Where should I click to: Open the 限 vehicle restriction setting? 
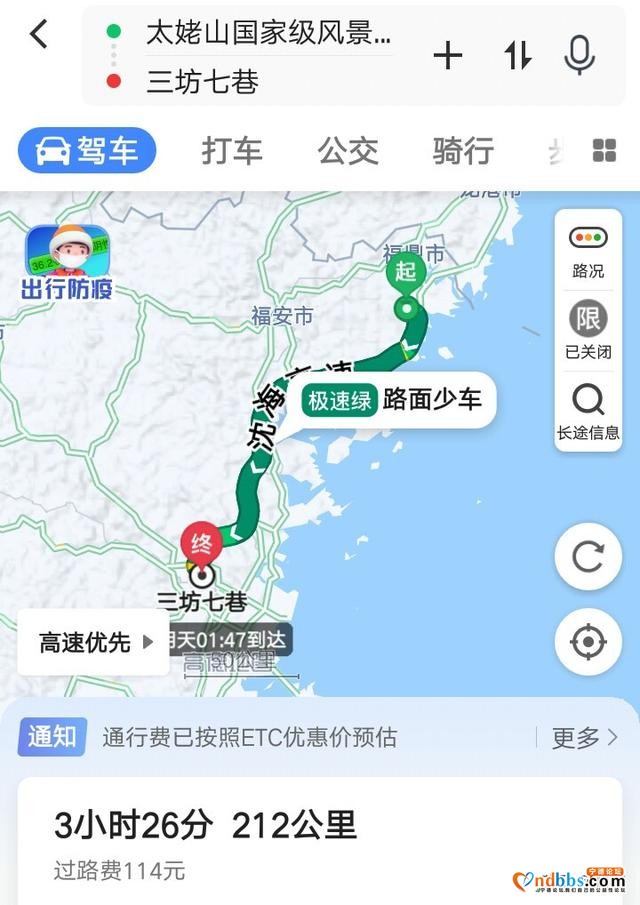pos(588,331)
